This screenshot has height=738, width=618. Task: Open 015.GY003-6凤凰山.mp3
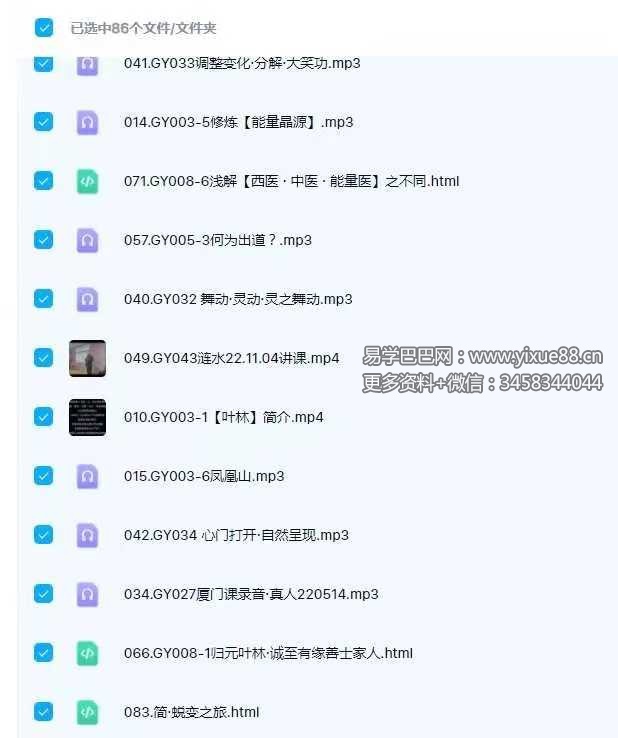tap(204, 476)
